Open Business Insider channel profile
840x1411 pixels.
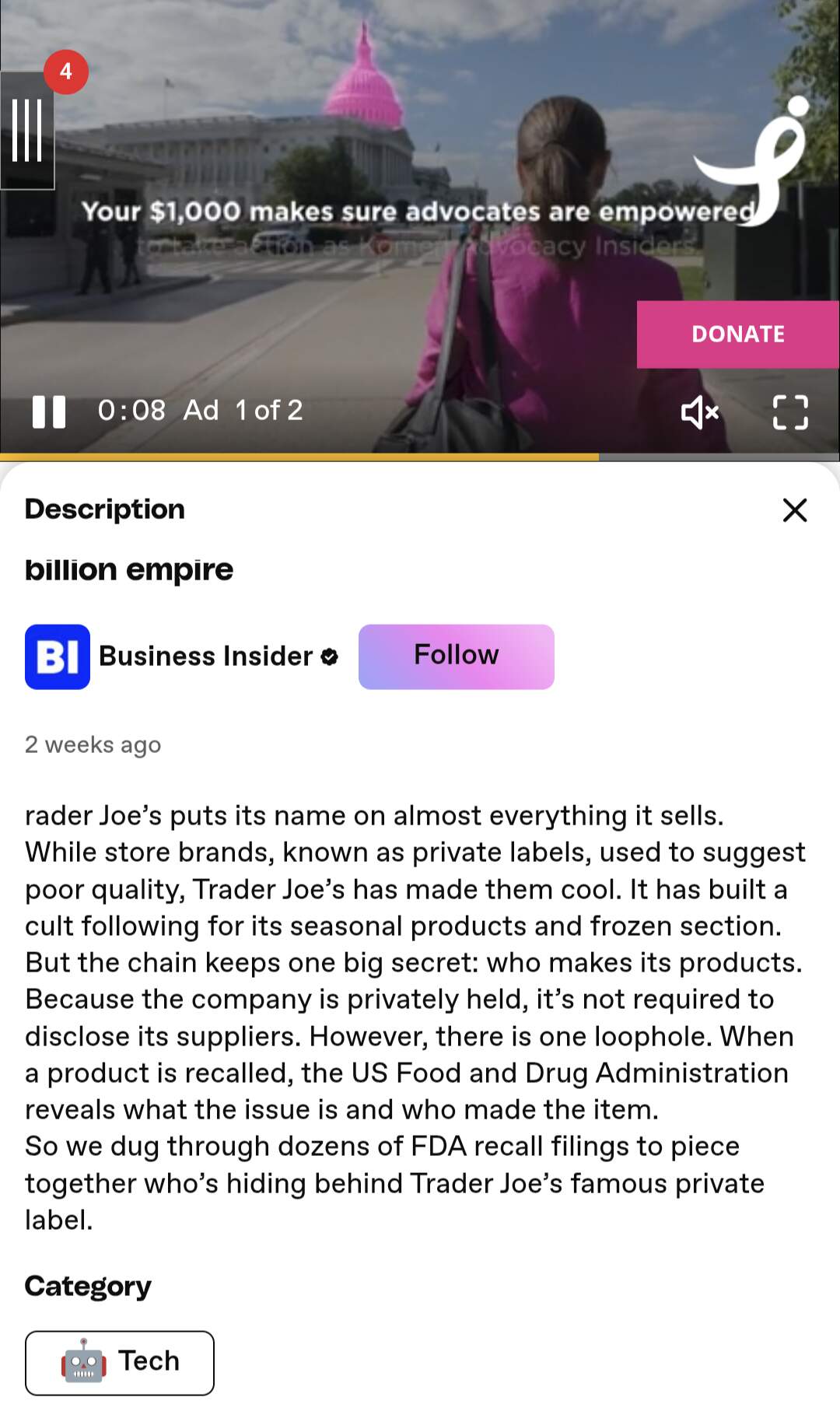click(x=205, y=656)
